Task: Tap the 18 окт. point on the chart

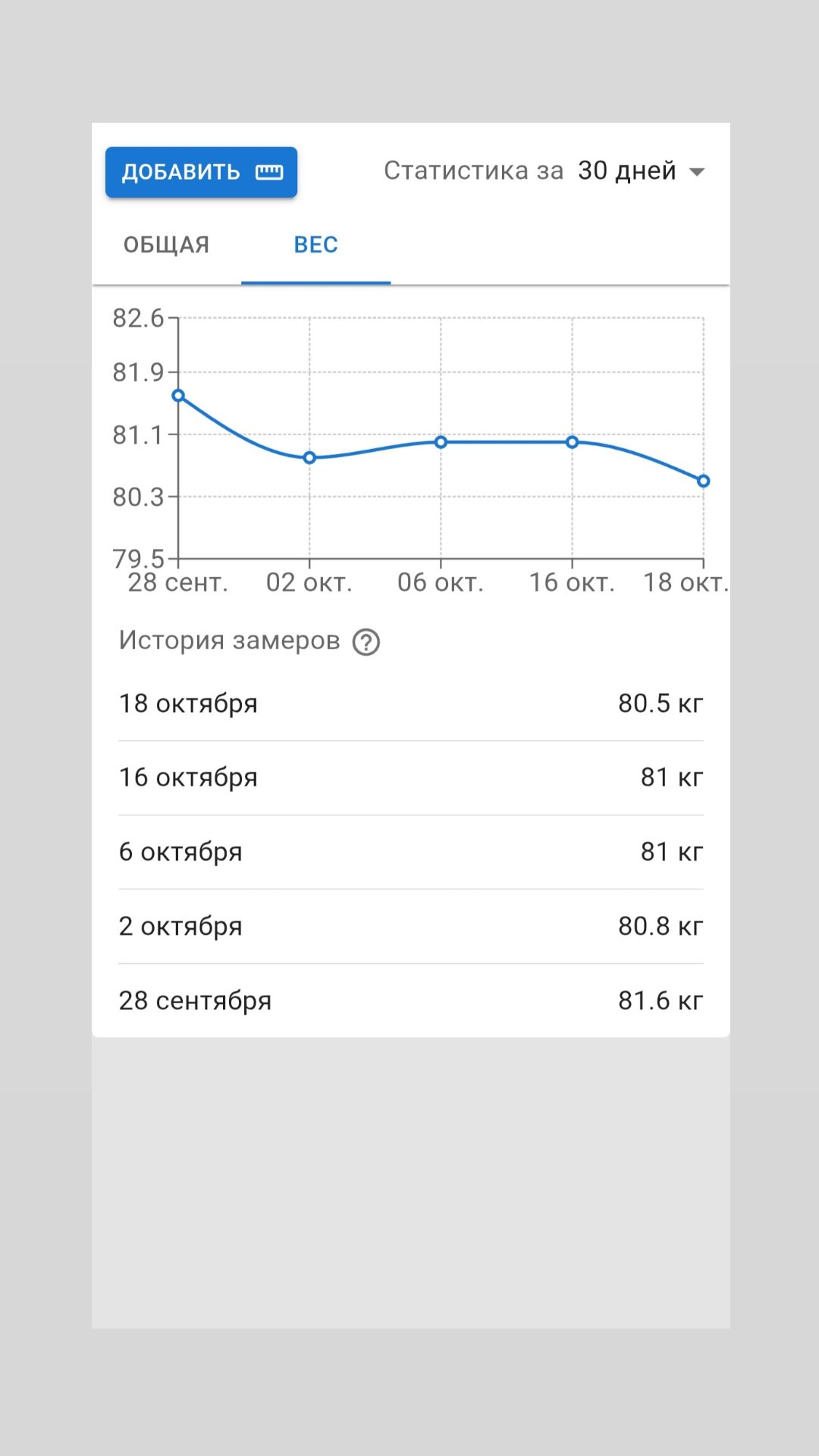Action: coord(703,481)
